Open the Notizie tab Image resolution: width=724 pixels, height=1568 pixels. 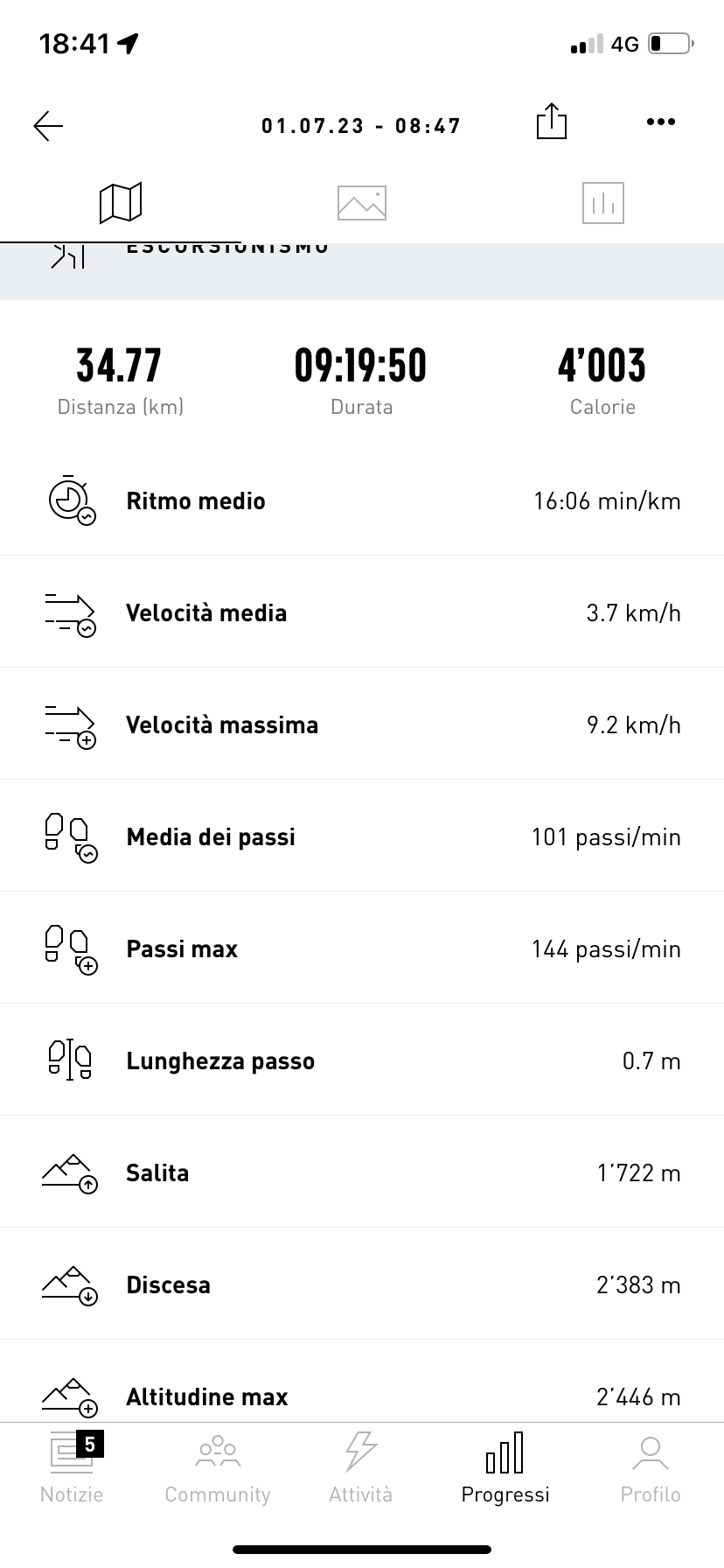72,1468
